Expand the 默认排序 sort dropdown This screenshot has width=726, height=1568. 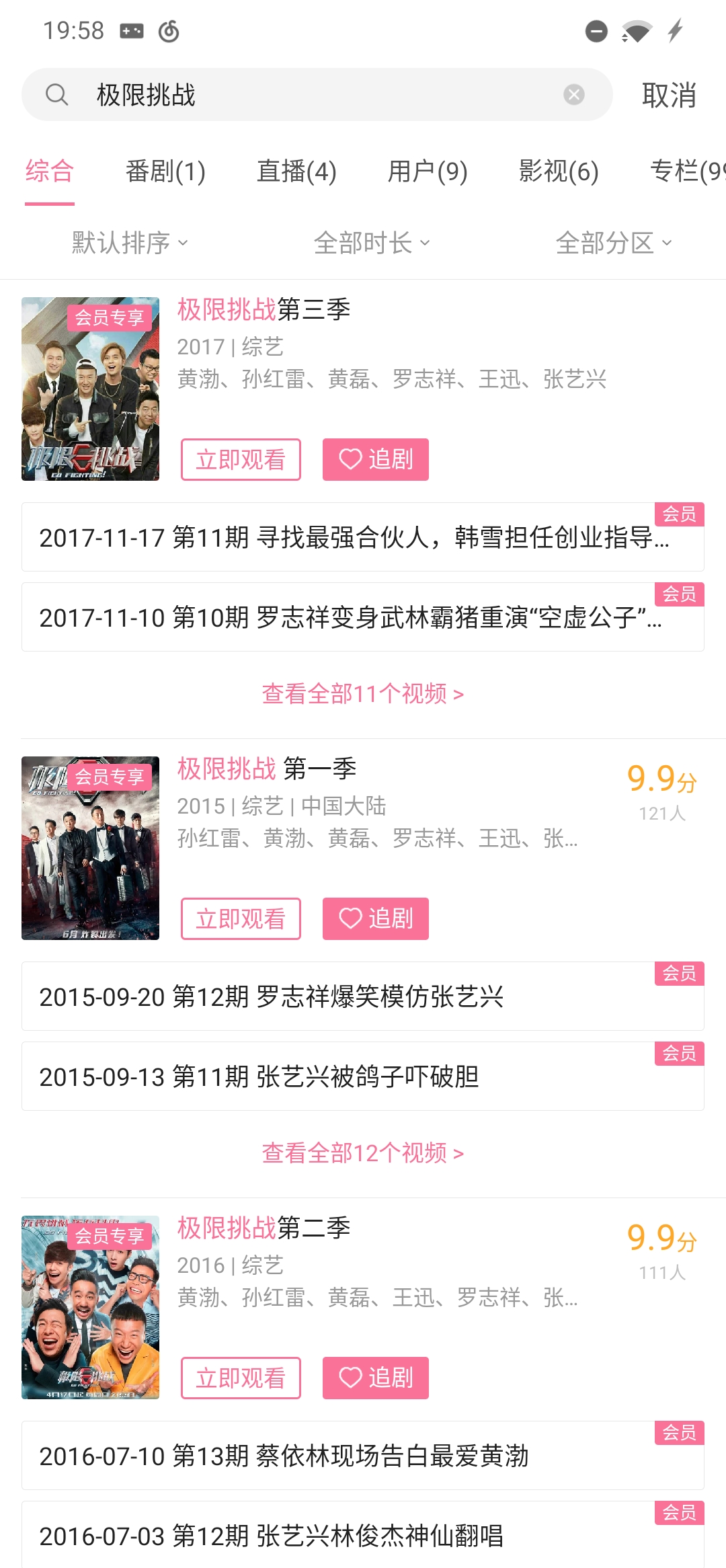coord(130,243)
